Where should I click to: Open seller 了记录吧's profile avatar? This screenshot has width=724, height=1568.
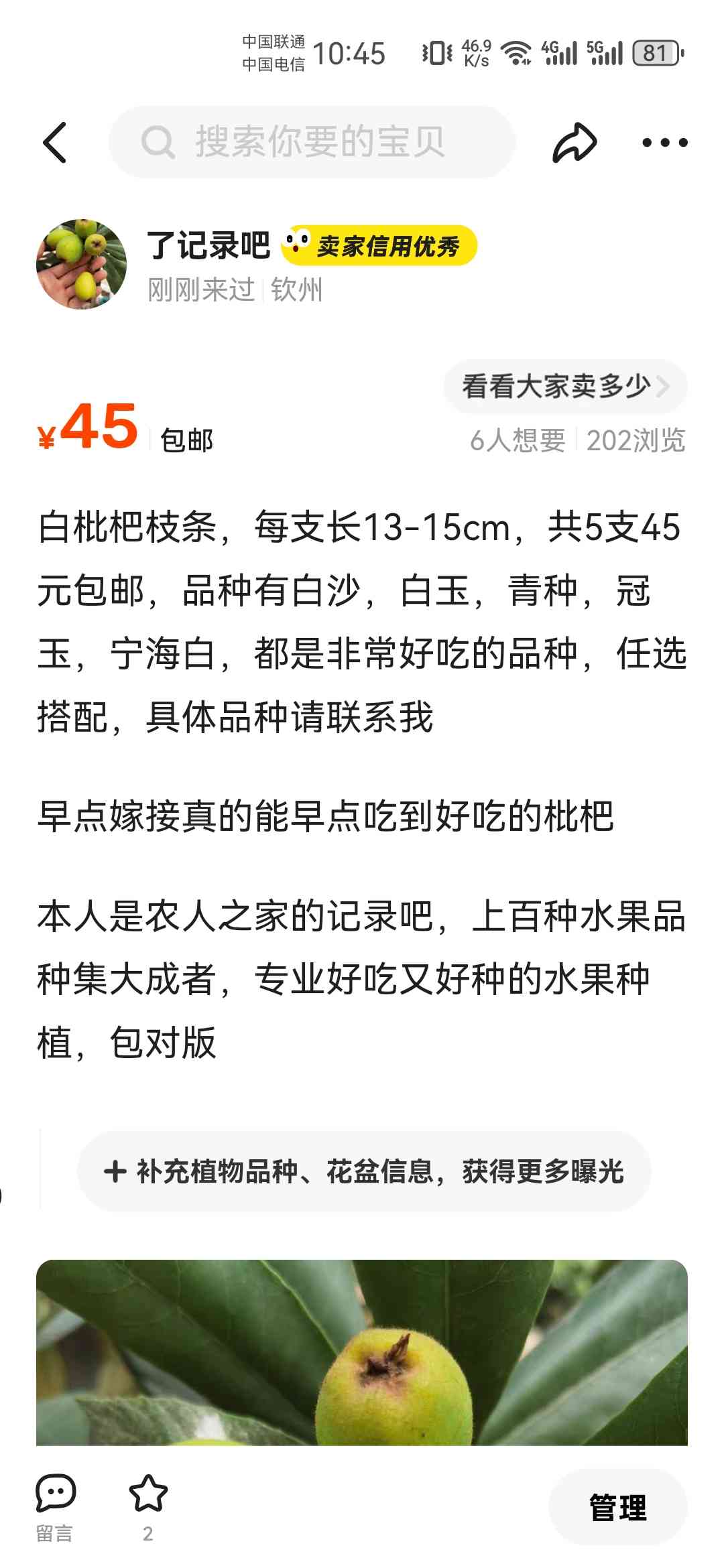[x=81, y=264]
